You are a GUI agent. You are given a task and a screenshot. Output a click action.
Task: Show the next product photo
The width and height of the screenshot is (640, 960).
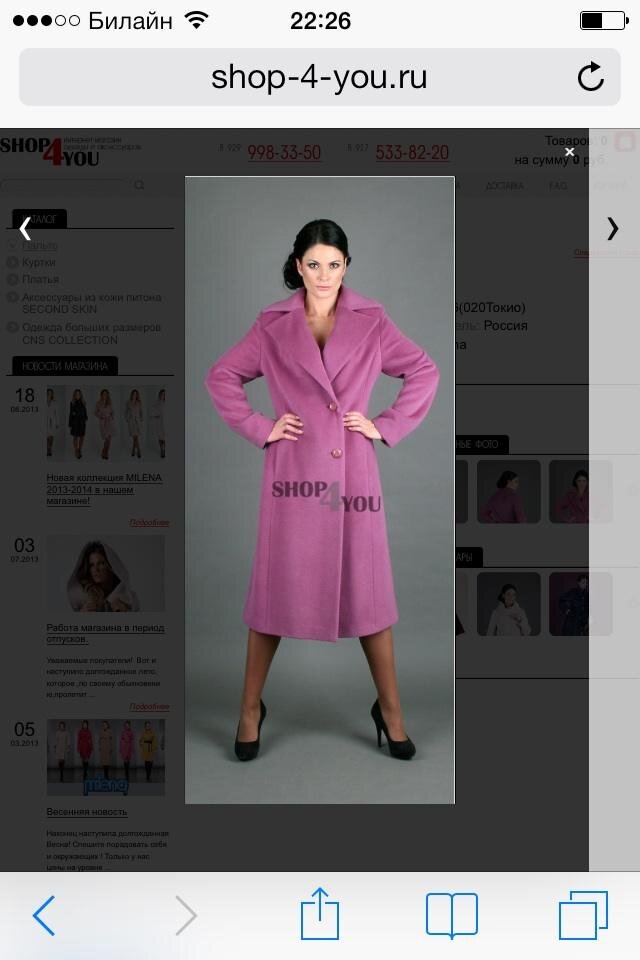pos(612,228)
